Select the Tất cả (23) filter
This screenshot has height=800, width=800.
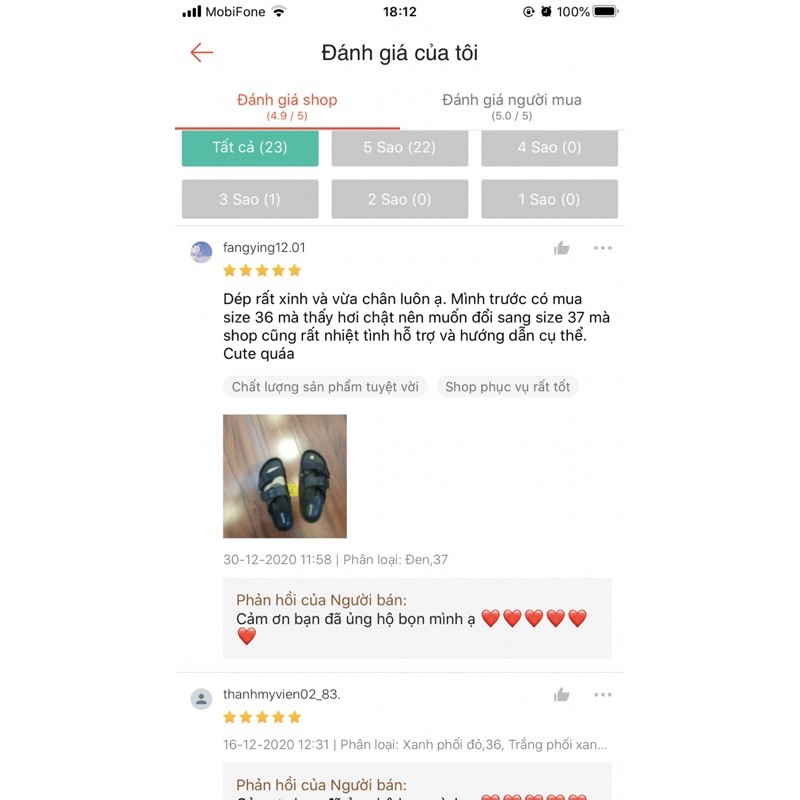(250, 148)
